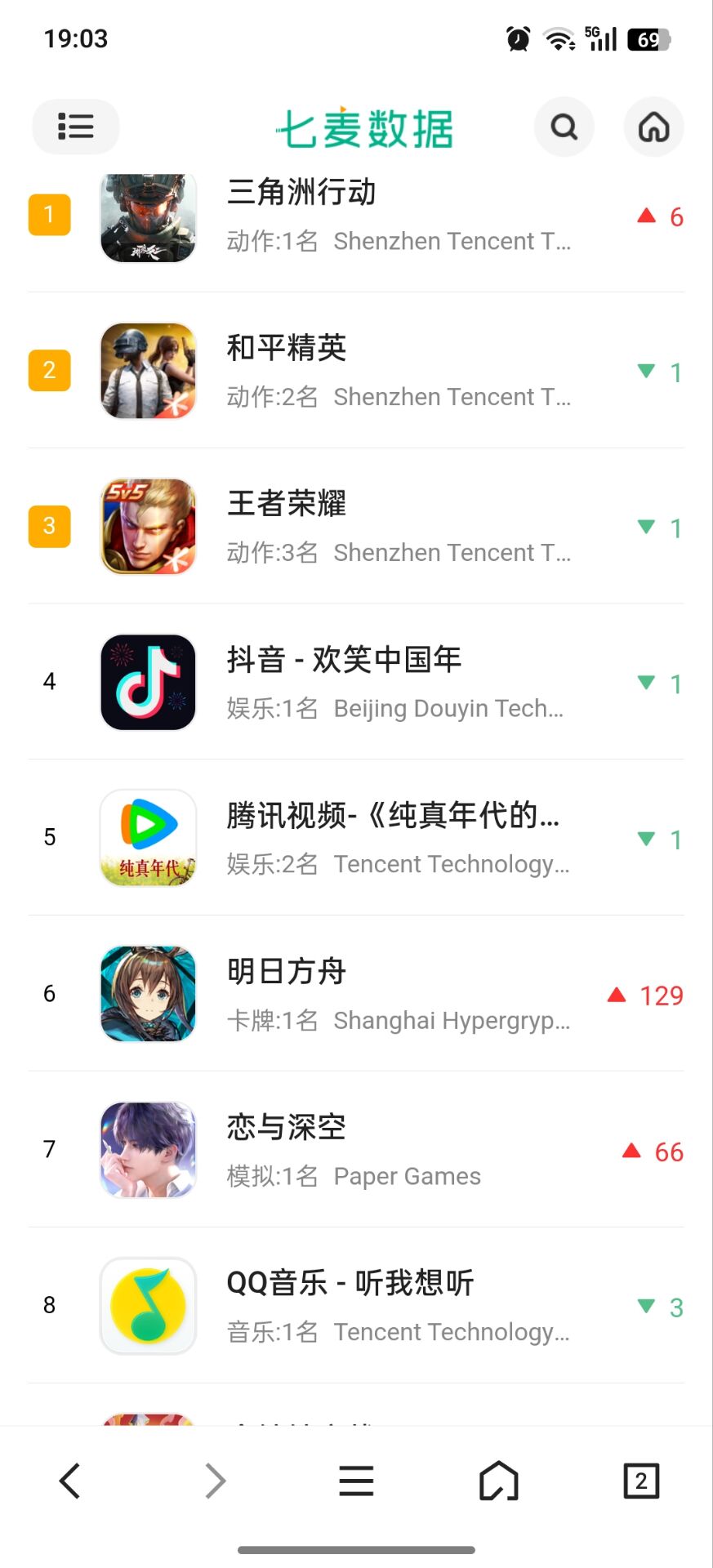Viewport: 713px width, 1568px height.
Task: Open the list menu button
Action: pyautogui.click(x=75, y=127)
